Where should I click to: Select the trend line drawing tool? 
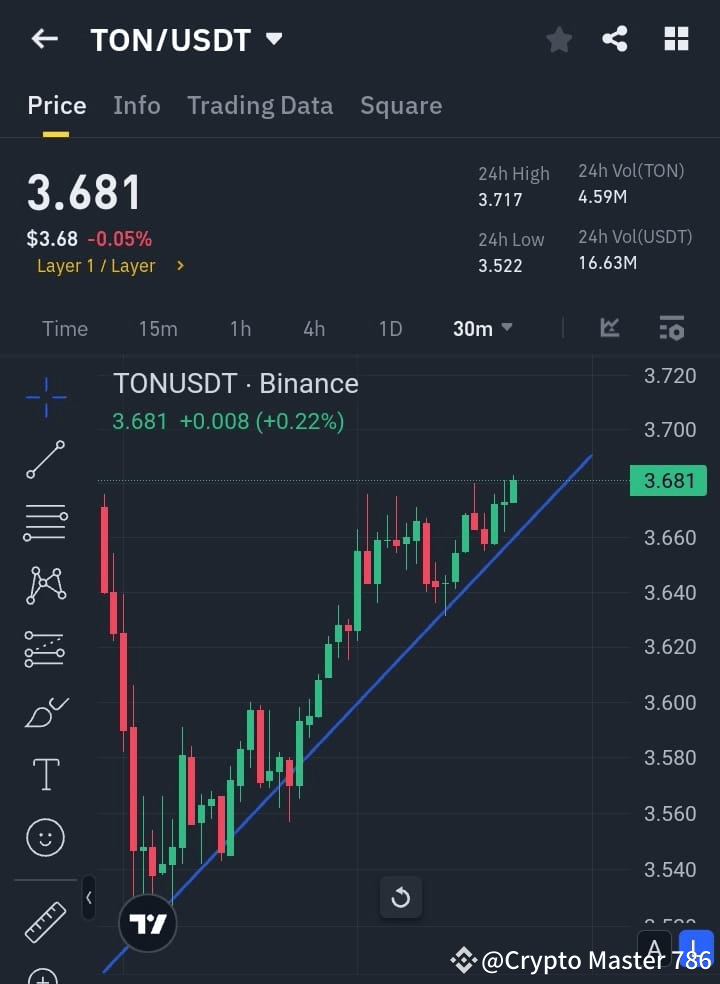pyautogui.click(x=44, y=460)
